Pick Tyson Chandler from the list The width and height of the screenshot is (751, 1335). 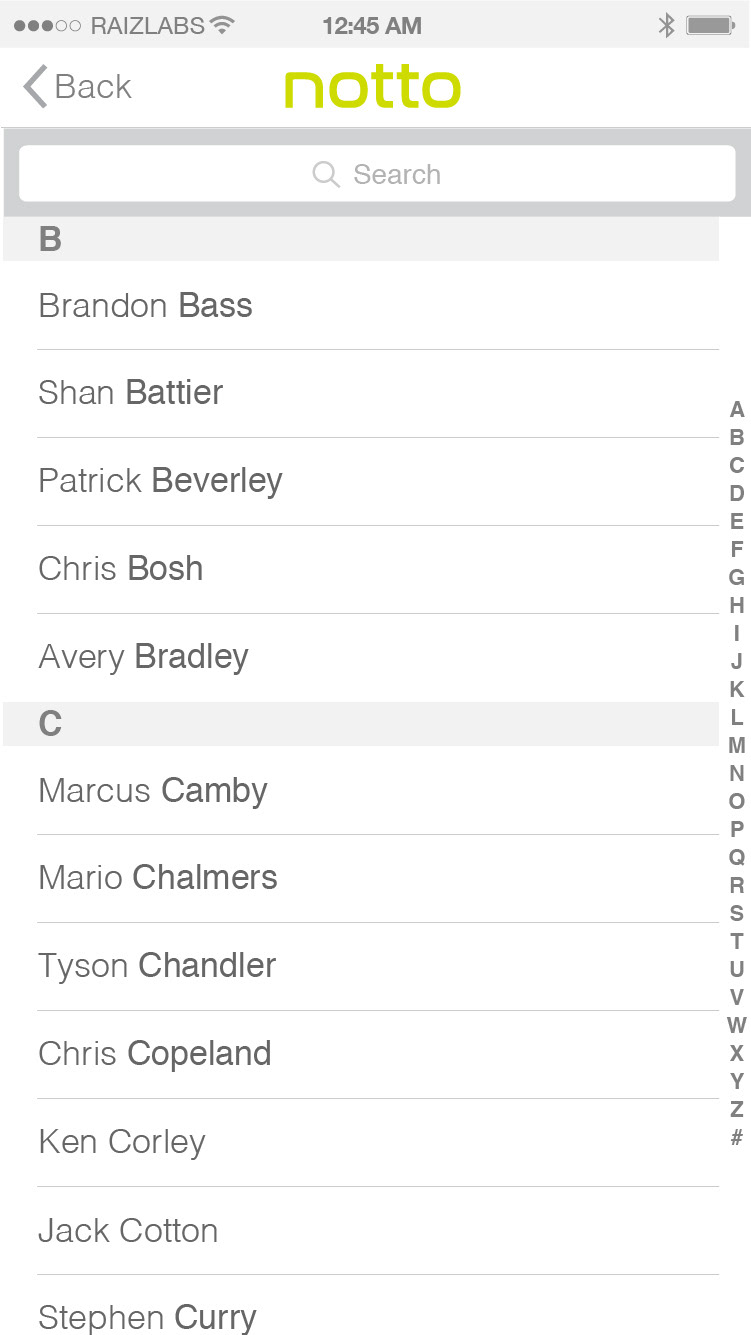(x=361, y=966)
